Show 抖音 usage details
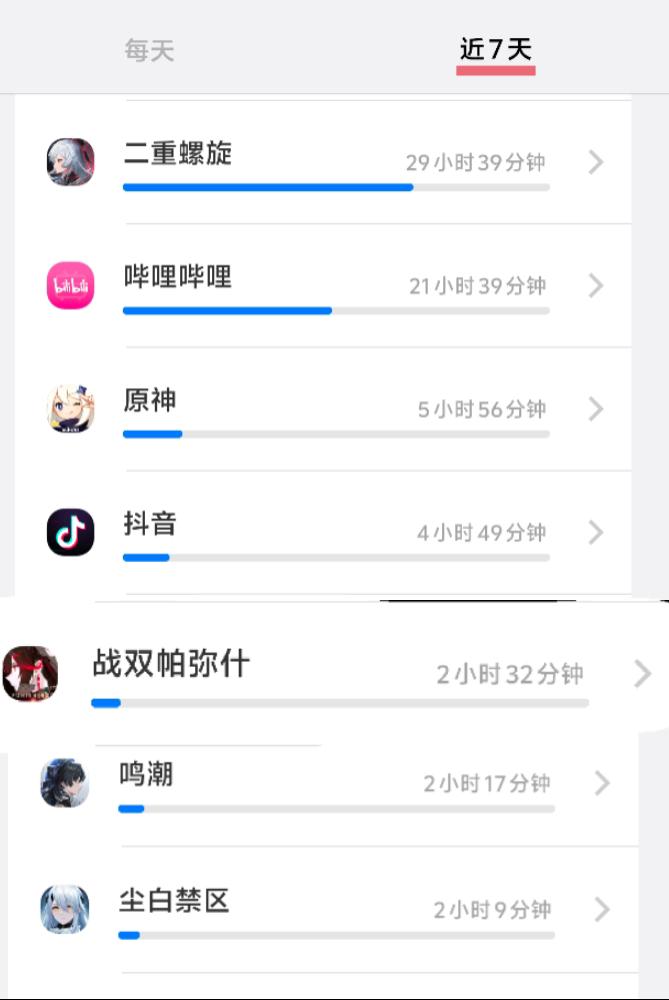Viewport: 669px width, 1000px height. pyautogui.click(x=335, y=532)
